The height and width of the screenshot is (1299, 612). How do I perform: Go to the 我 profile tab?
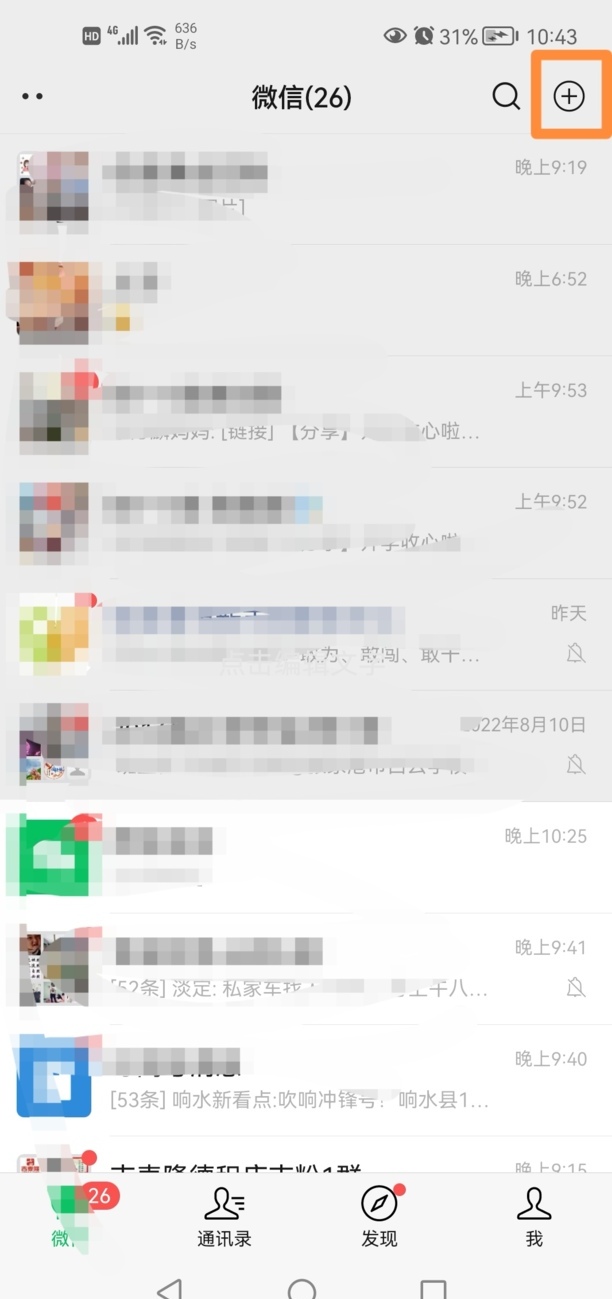coord(534,1216)
